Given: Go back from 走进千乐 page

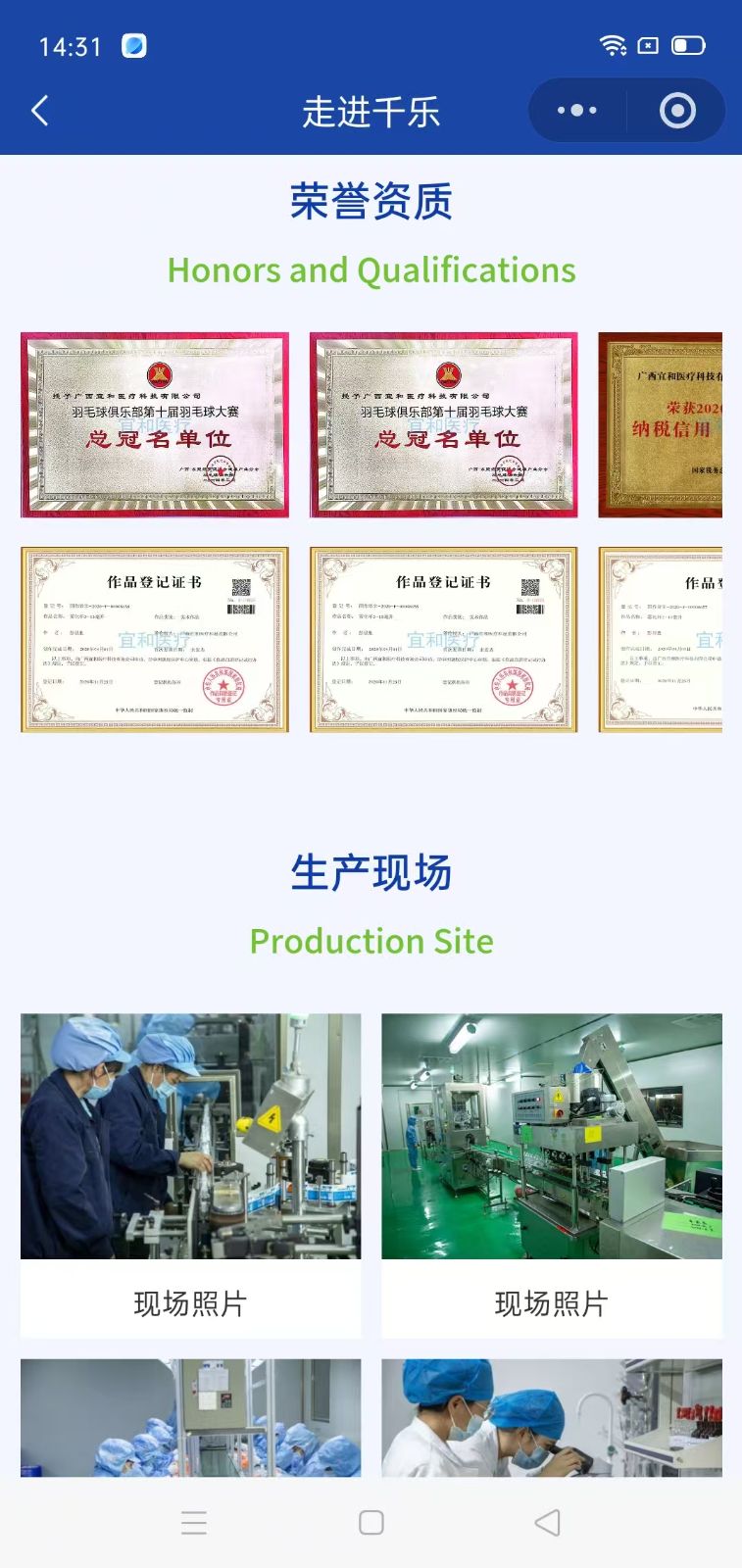Looking at the screenshot, I should click(40, 111).
